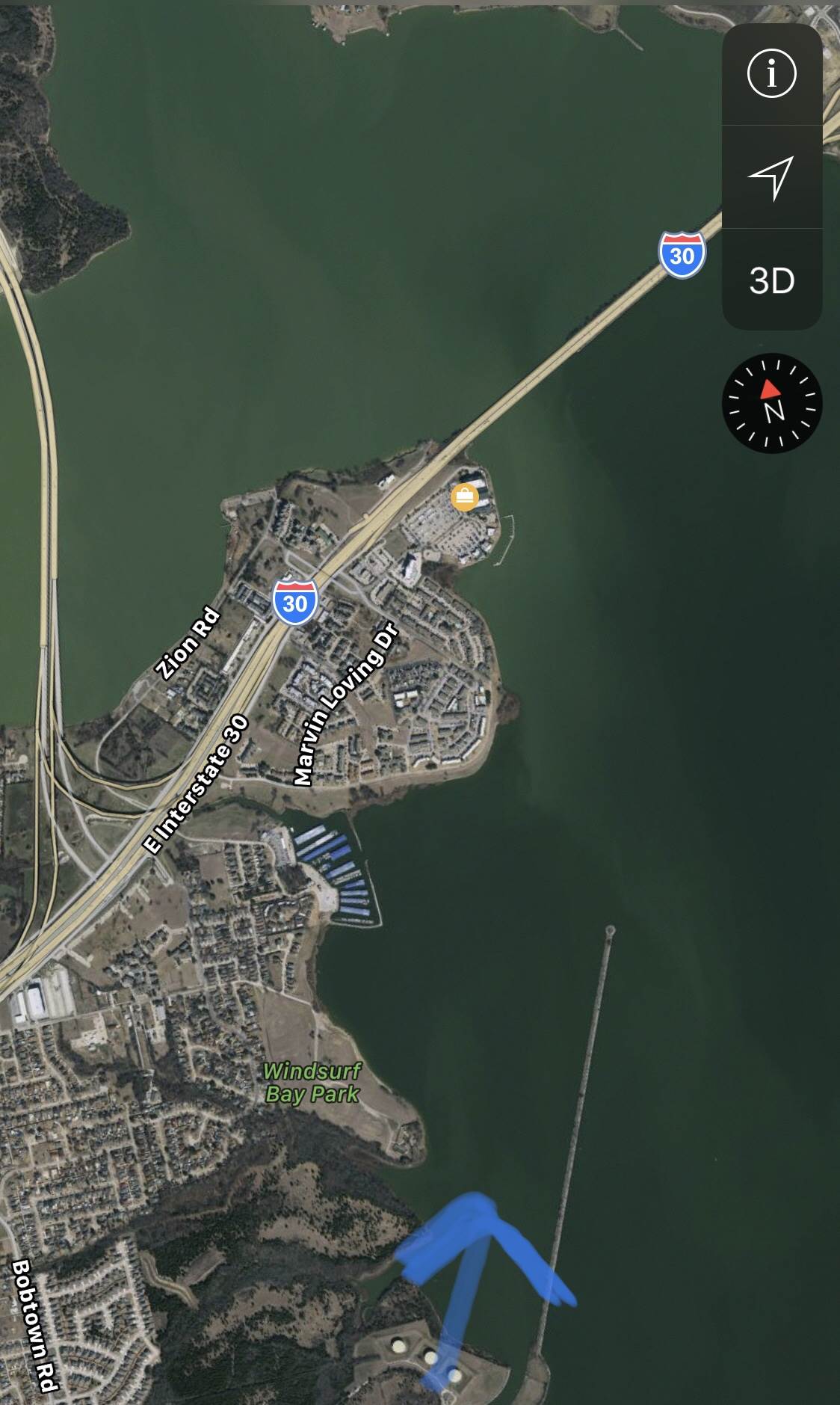Select the Windsurf Bay Park label
The width and height of the screenshot is (840, 1405).
(312, 1083)
